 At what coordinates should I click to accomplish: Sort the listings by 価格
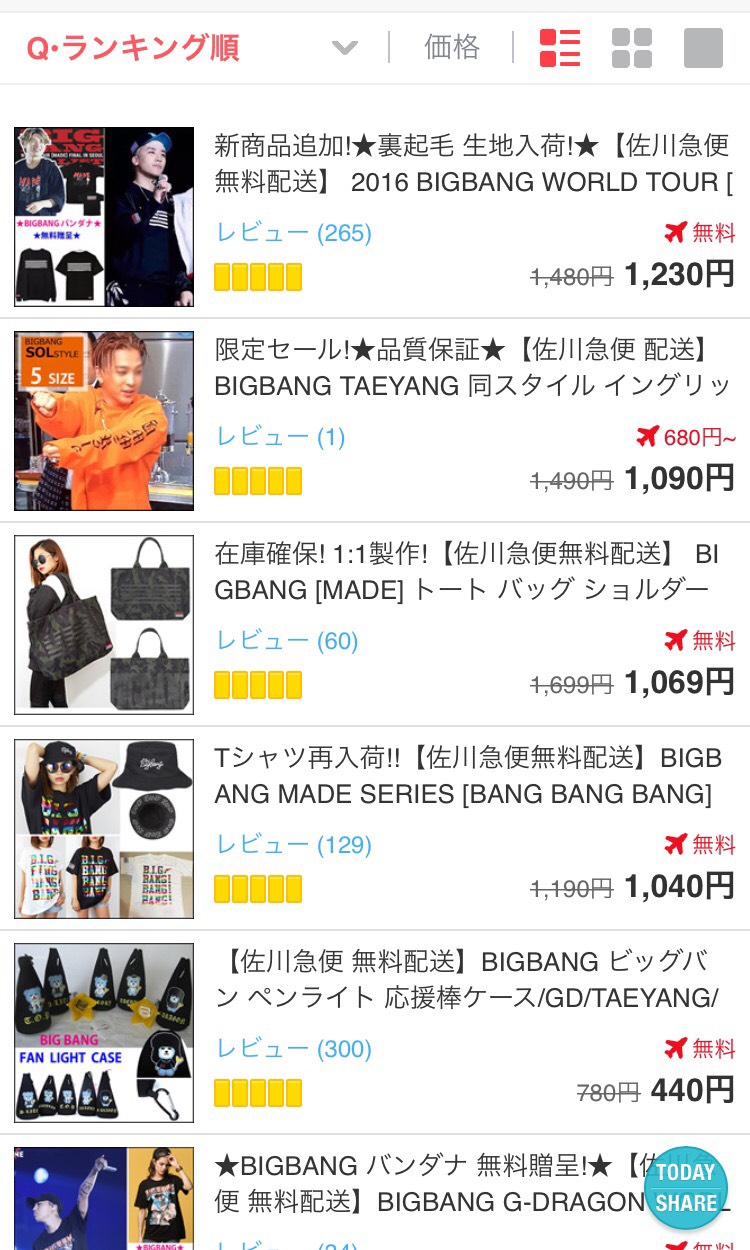452,47
